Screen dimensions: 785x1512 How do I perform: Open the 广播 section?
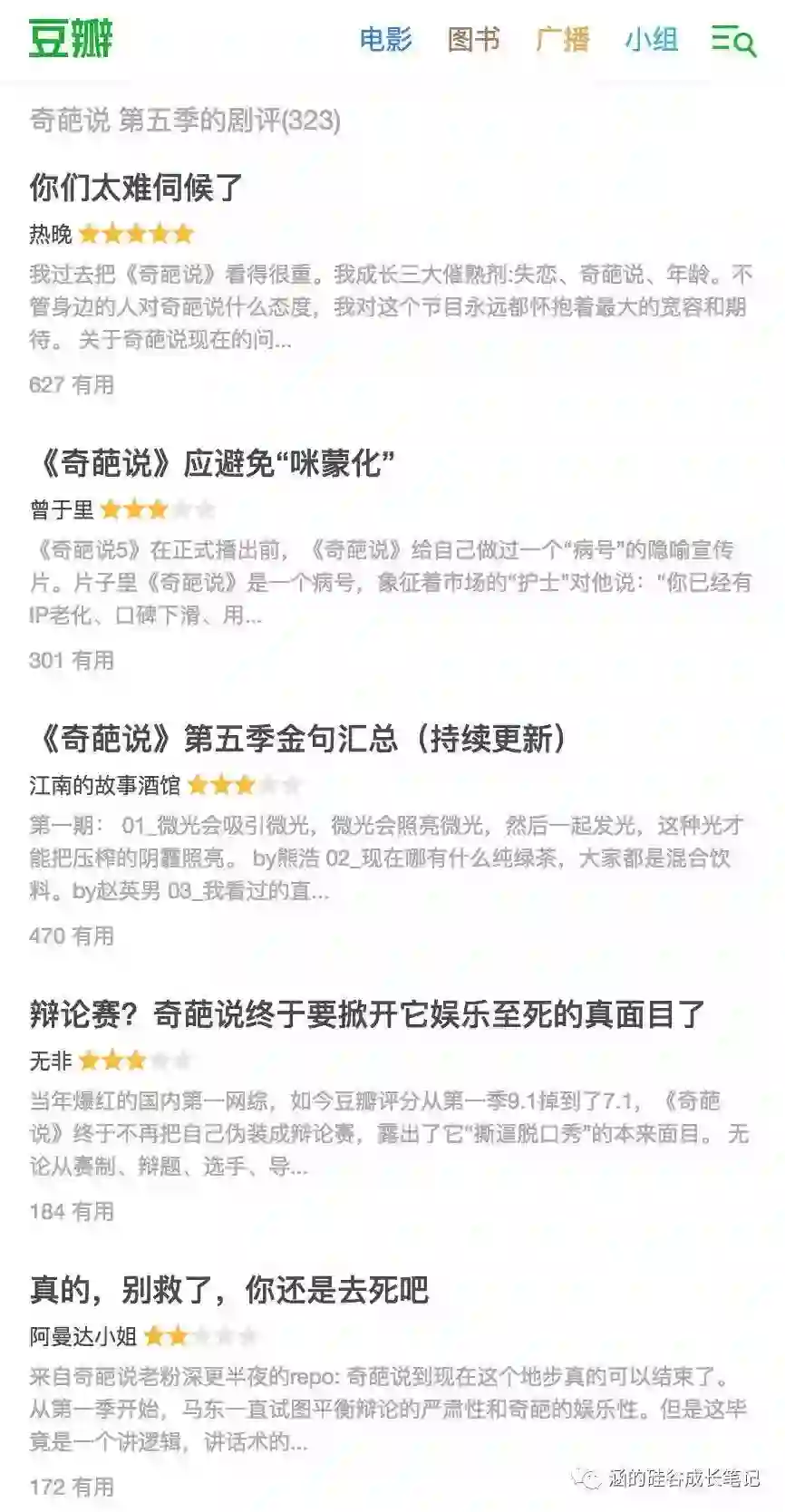click(562, 40)
